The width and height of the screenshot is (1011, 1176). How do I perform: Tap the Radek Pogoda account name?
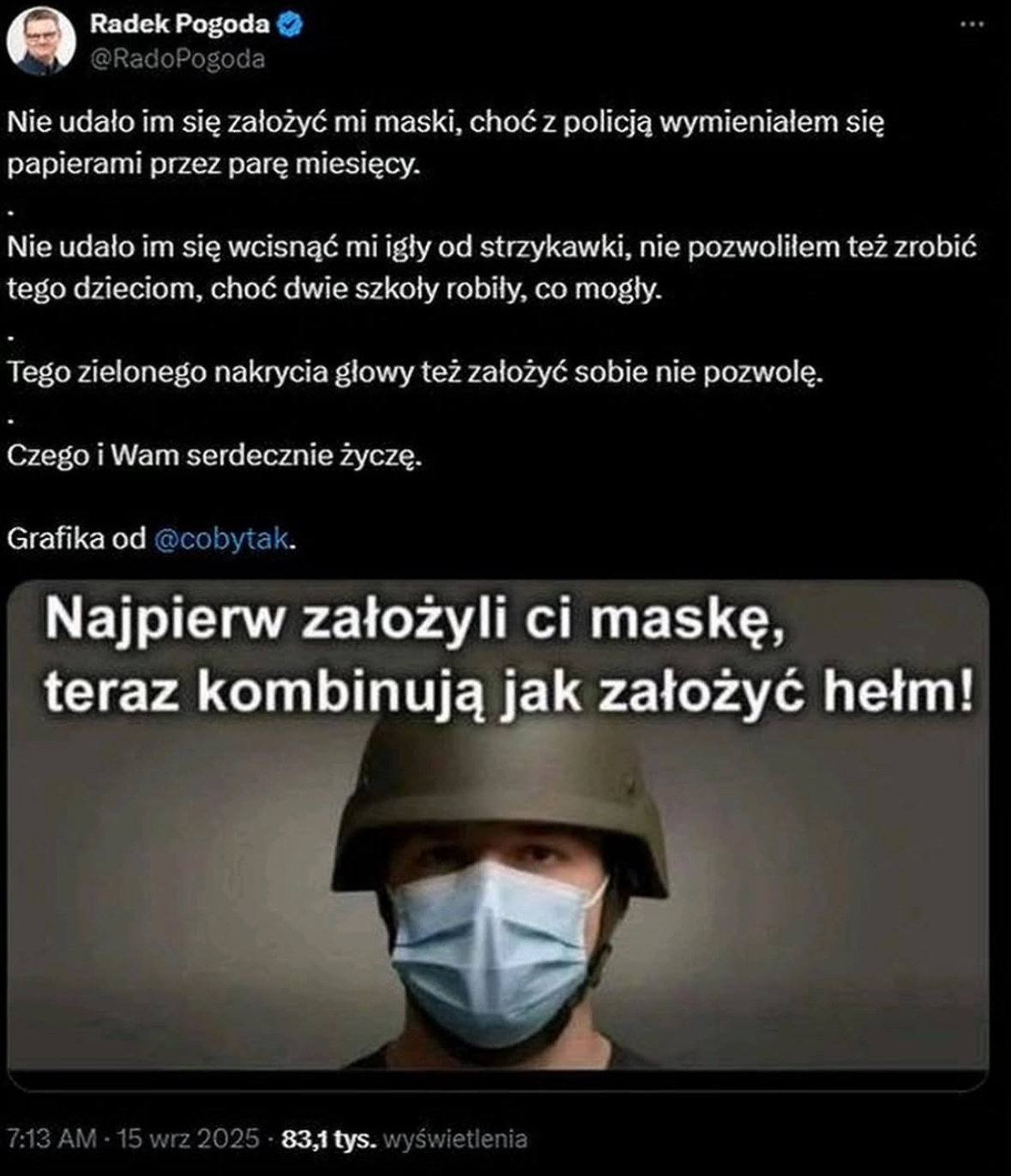[179, 24]
